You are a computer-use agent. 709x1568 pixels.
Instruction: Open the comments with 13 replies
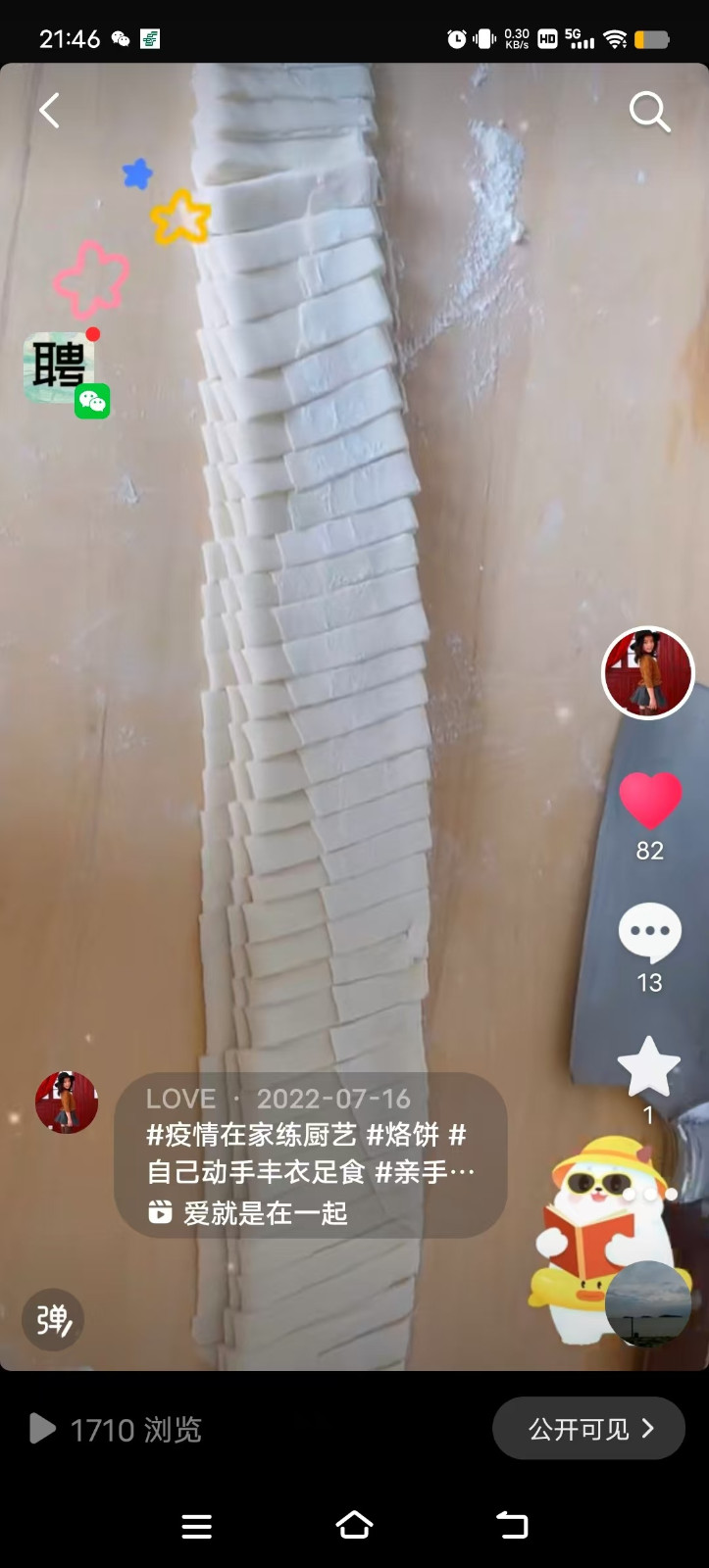(x=649, y=935)
